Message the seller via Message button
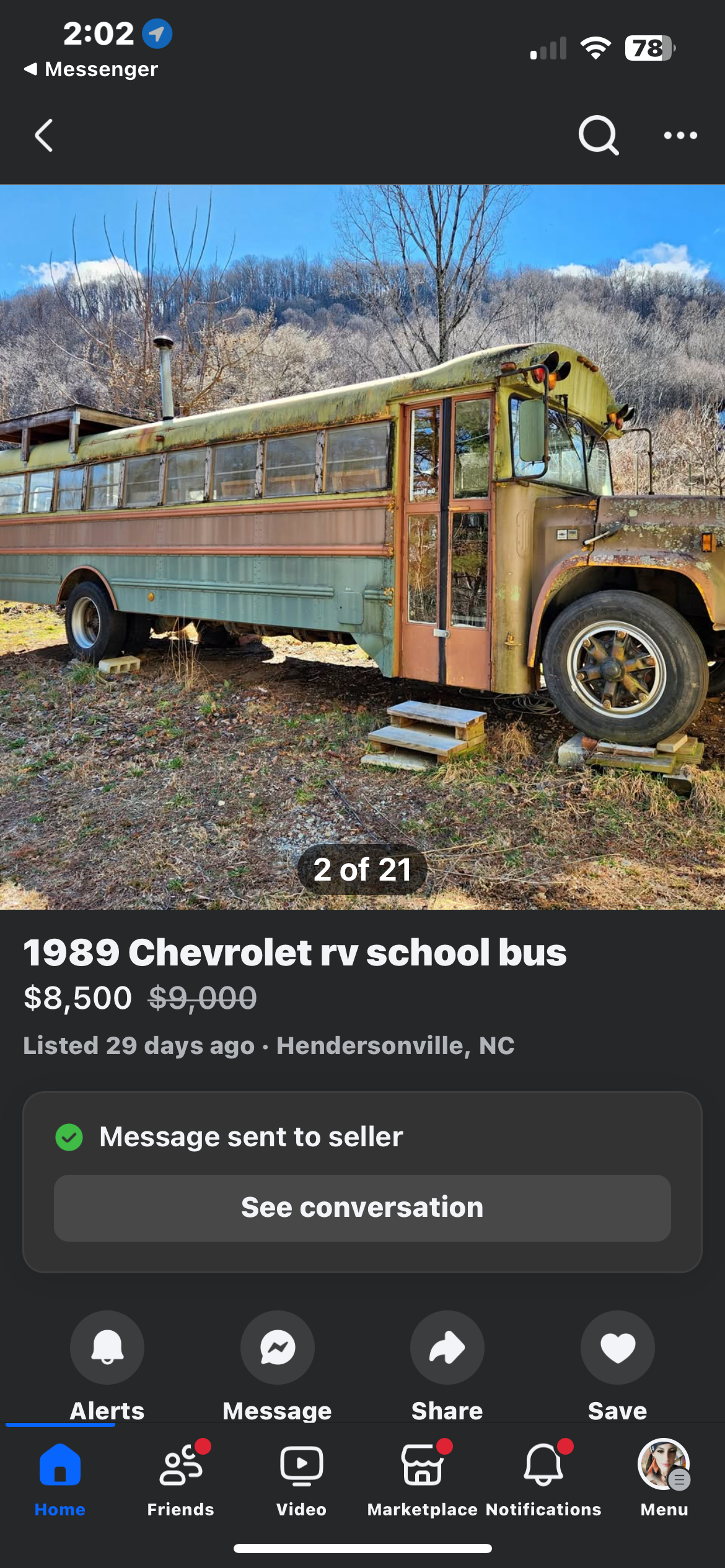This screenshot has height=1568, width=725. 277,1348
